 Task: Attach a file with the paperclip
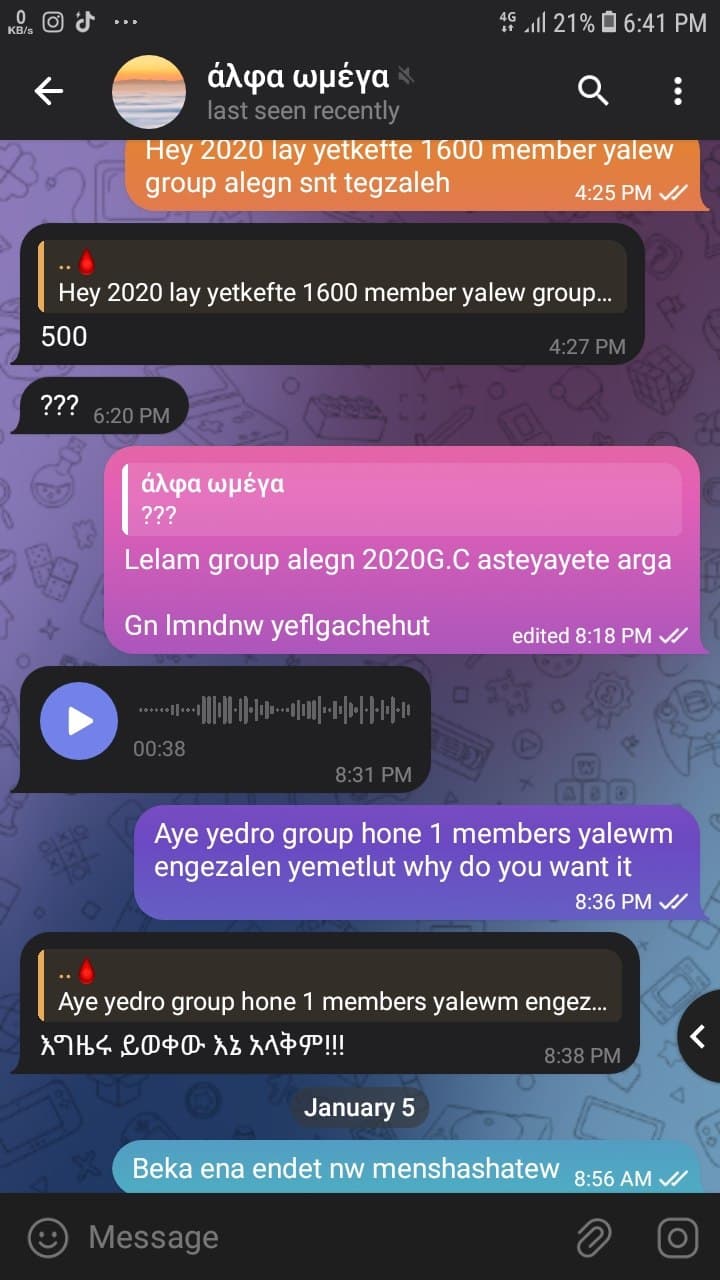click(x=594, y=1238)
